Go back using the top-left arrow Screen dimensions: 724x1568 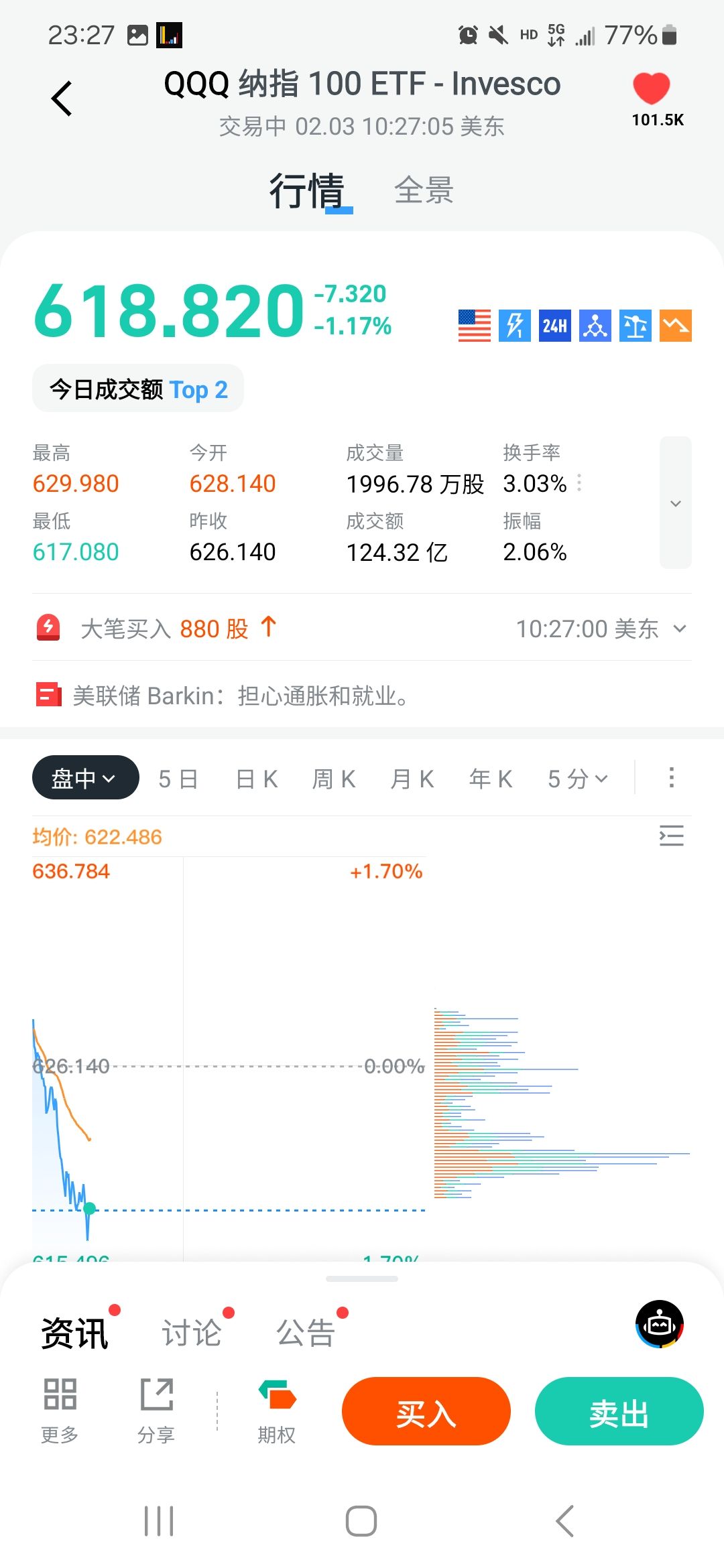[62, 99]
